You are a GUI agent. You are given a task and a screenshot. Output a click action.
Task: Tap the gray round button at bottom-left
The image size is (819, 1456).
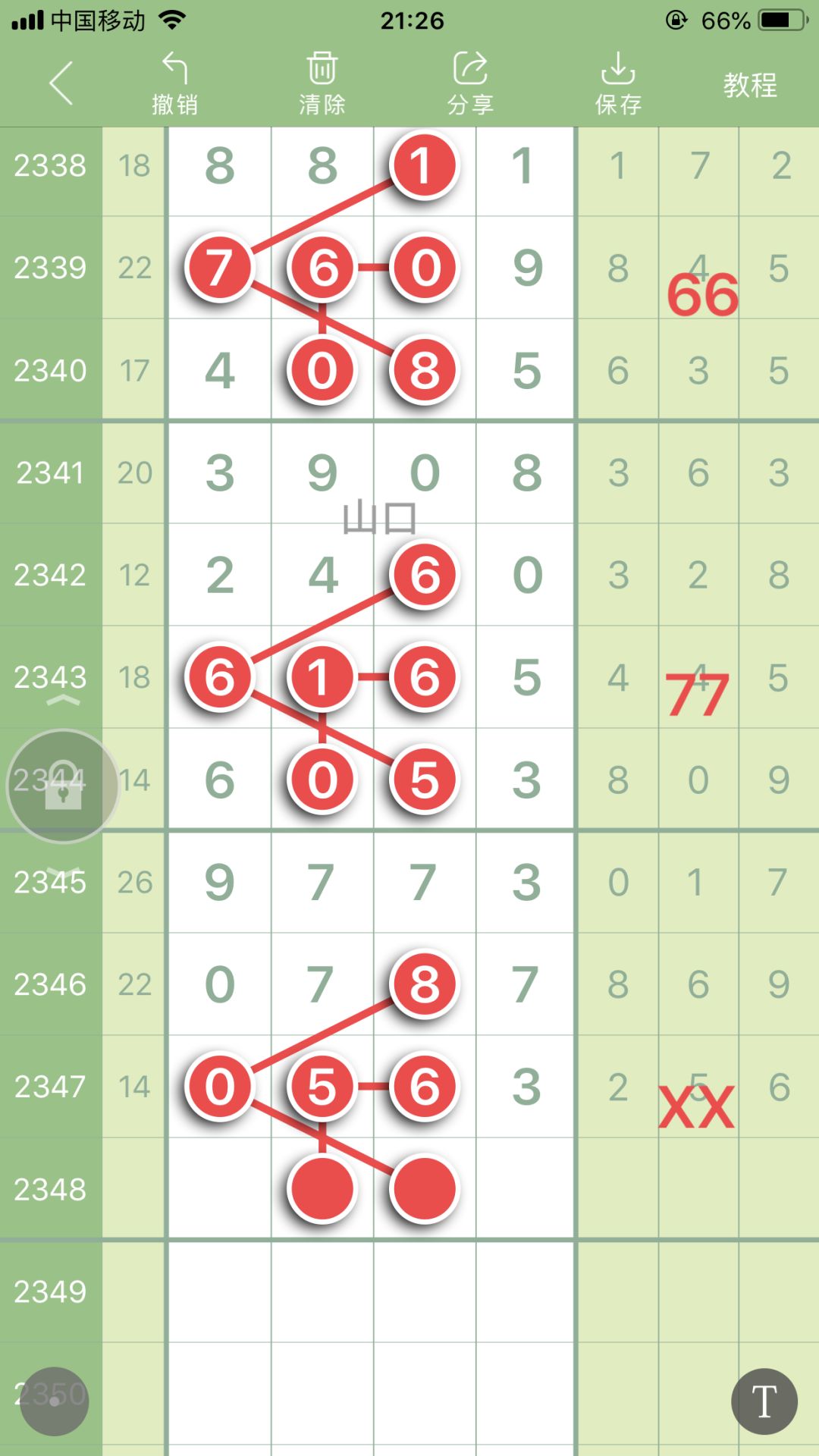tap(54, 1401)
